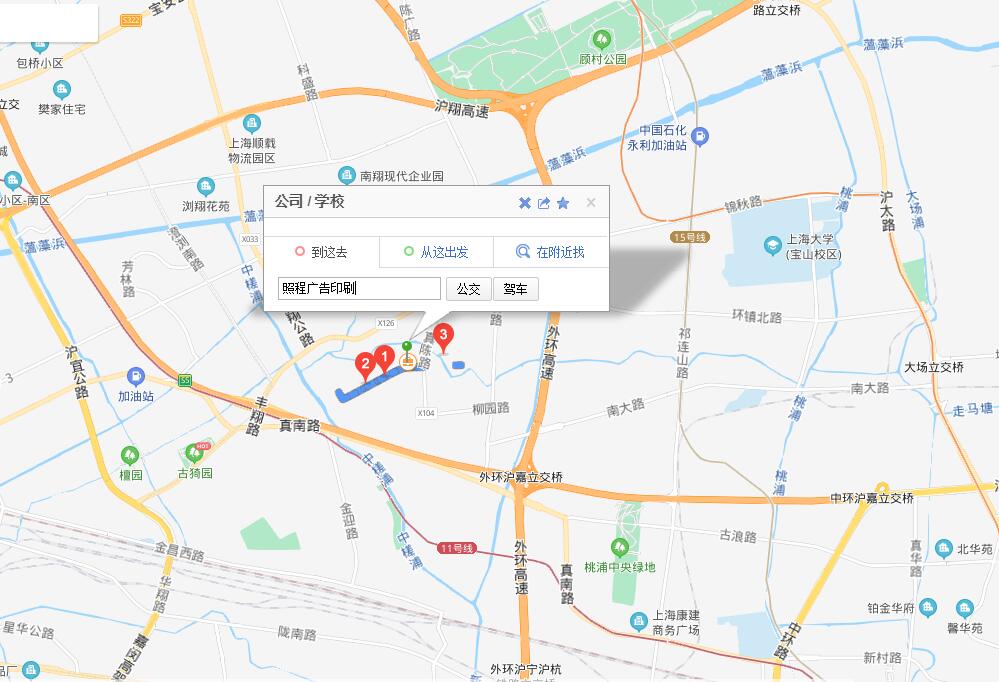Close the 公司 / 学校 info popup

coord(591,203)
